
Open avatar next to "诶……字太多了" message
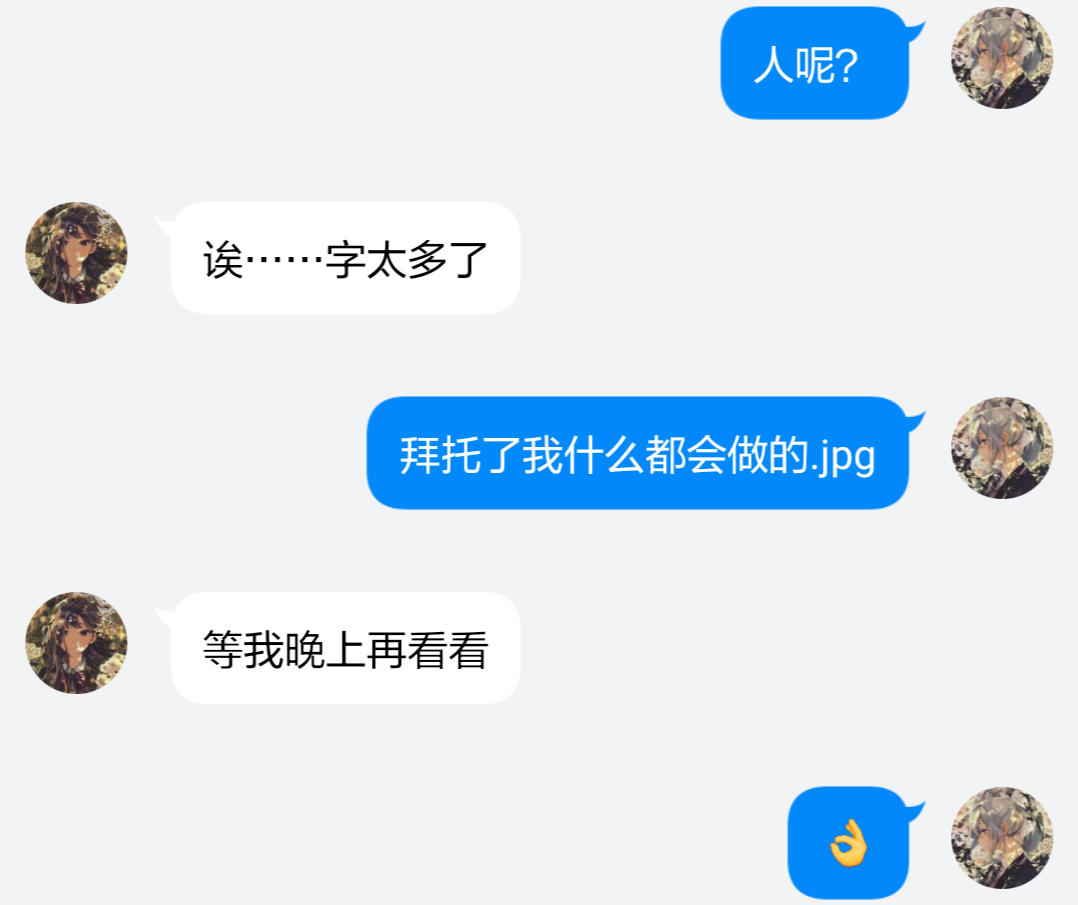click(x=76, y=253)
